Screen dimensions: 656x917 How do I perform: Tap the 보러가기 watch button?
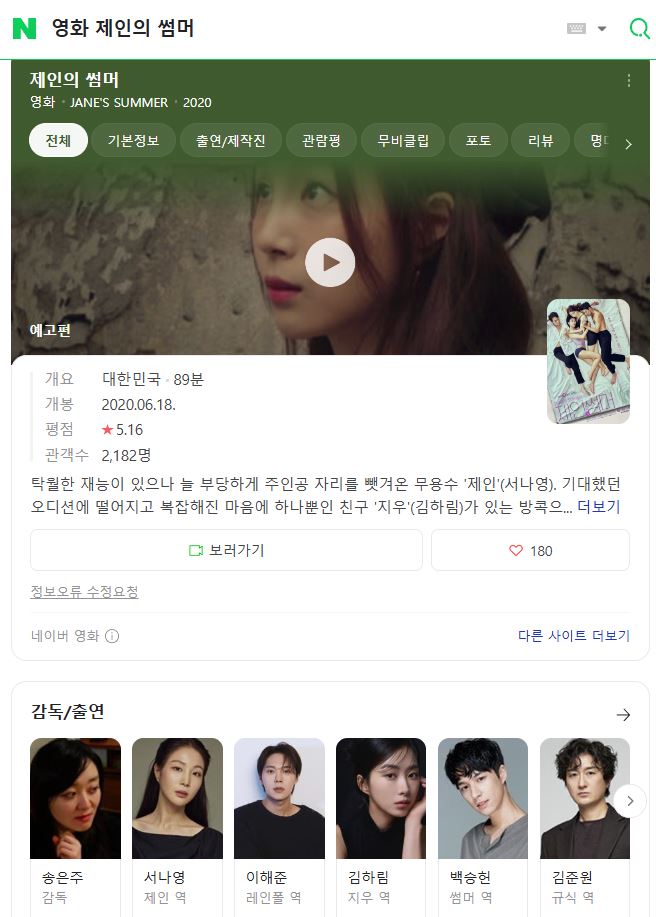(226, 550)
